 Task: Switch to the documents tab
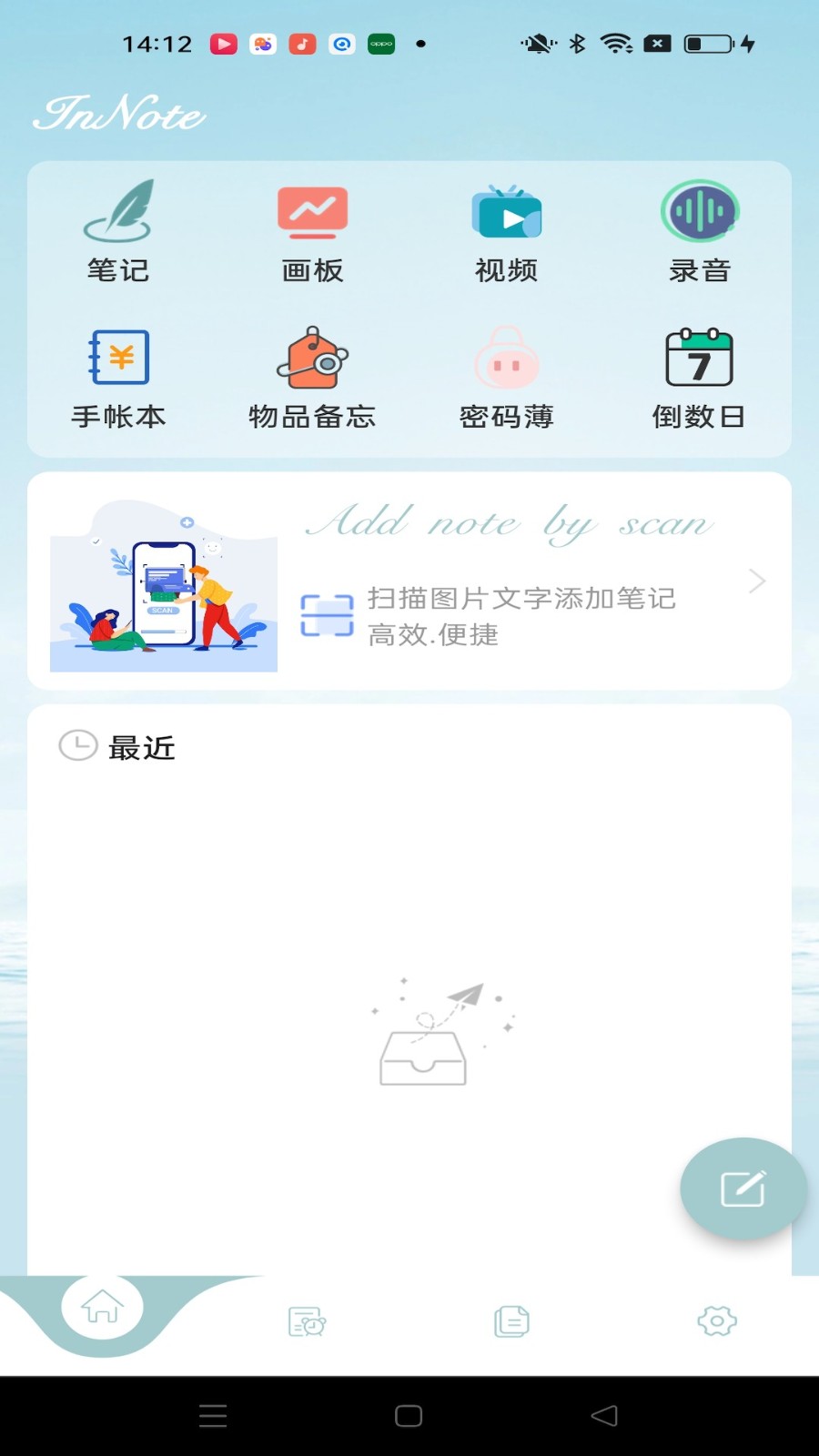pyautogui.click(x=511, y=1321)
